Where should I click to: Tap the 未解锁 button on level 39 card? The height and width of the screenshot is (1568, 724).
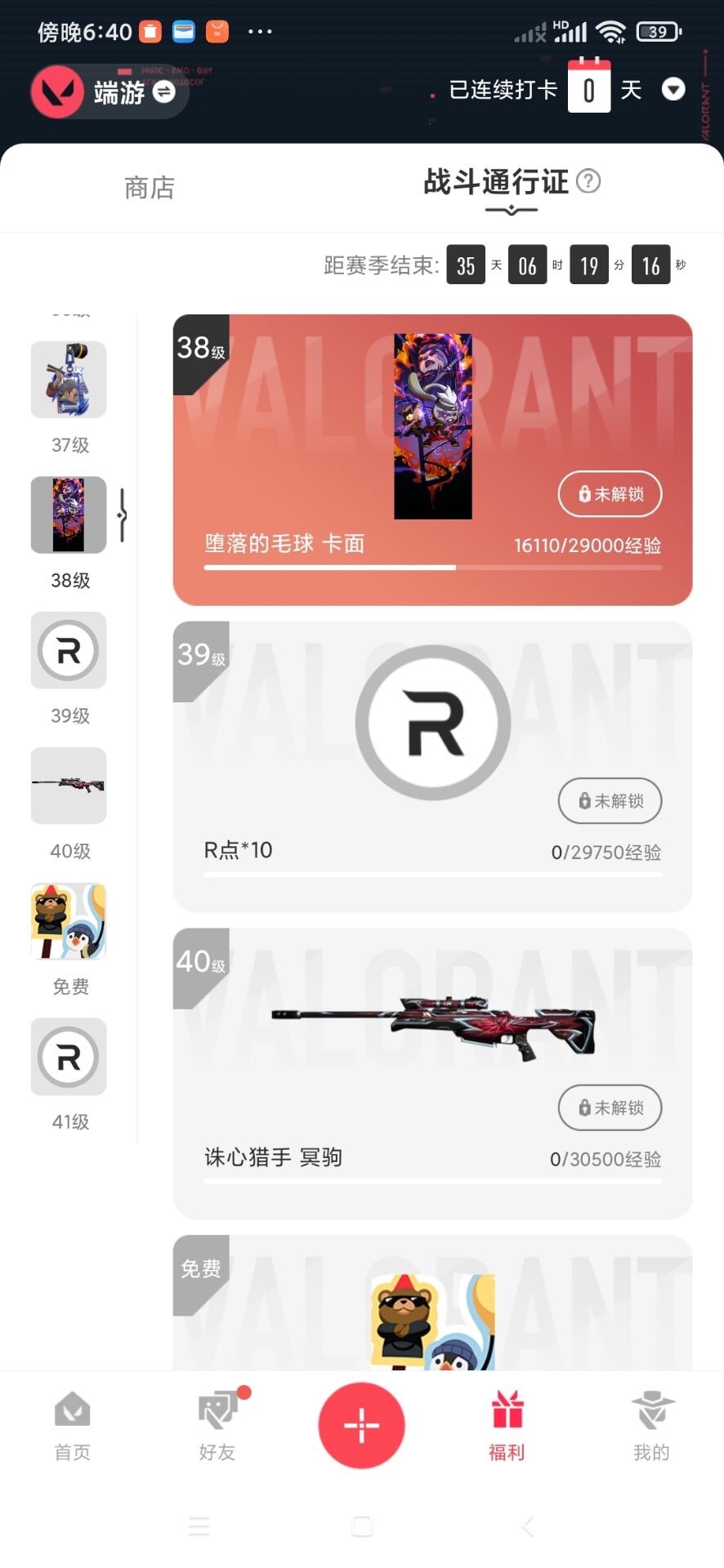(610, 801)
